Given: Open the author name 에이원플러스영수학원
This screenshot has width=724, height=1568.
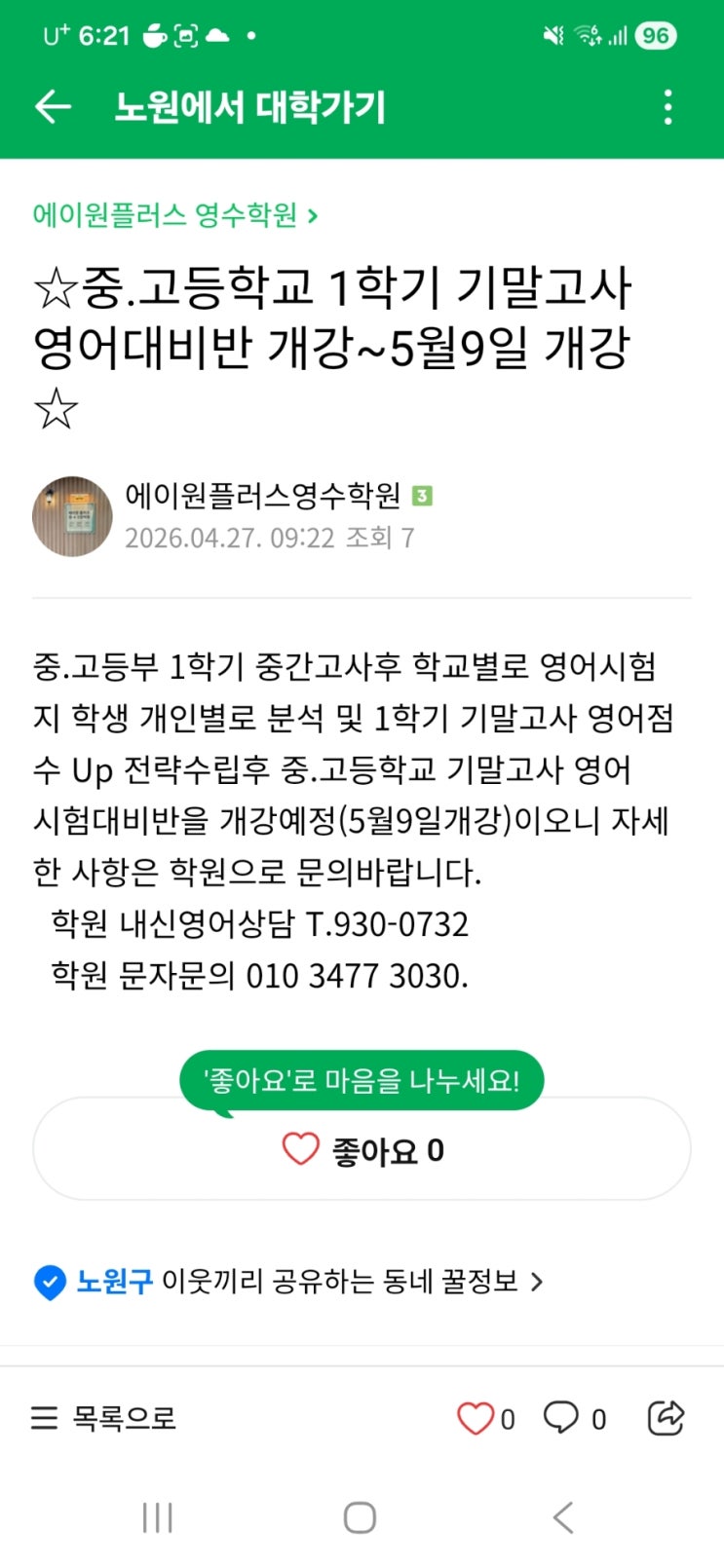Looking at the screenshot, I should [x=263, y=496].
